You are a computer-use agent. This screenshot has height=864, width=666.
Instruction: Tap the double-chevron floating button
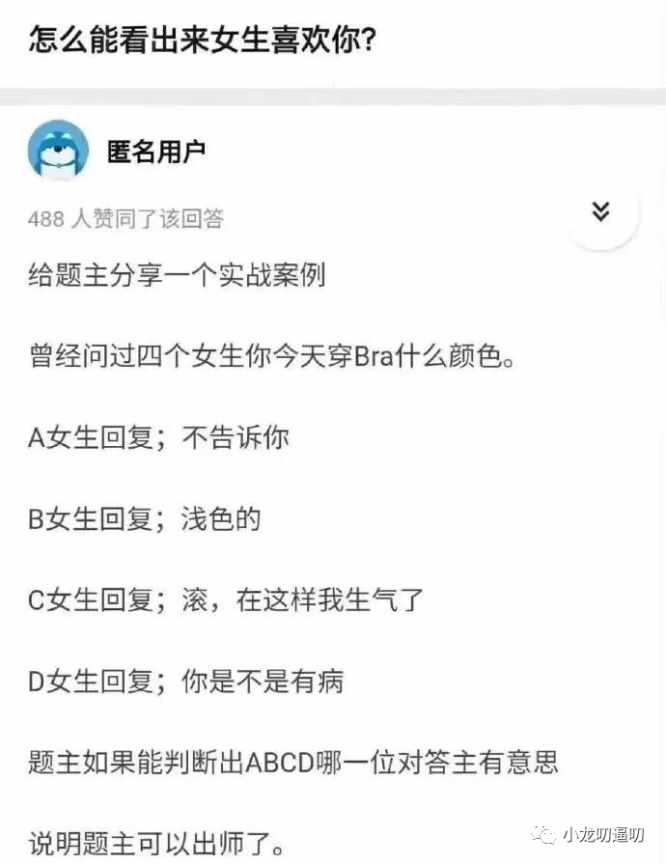[601, 212]
